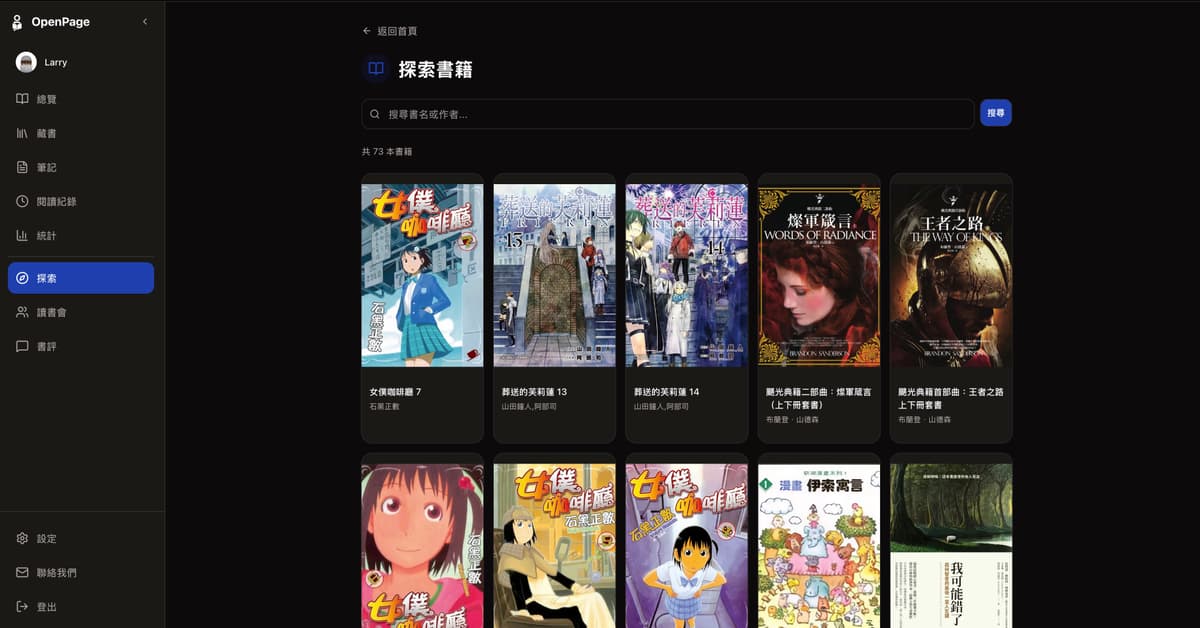Select 探索 in the sidebar
This screenshot has height=628, width=1200.
[80, 278]
